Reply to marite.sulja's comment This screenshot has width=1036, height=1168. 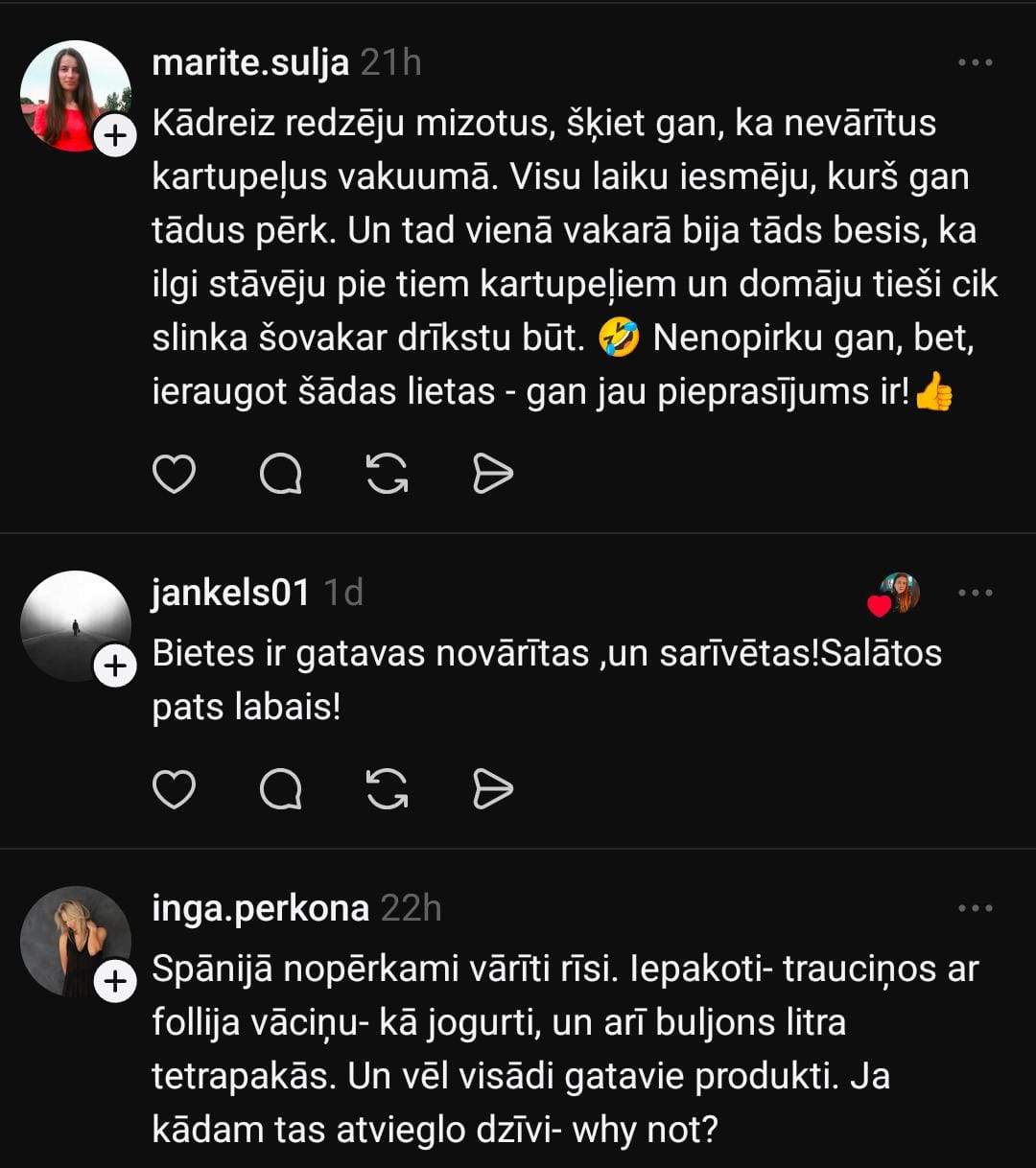click(280, 474)
